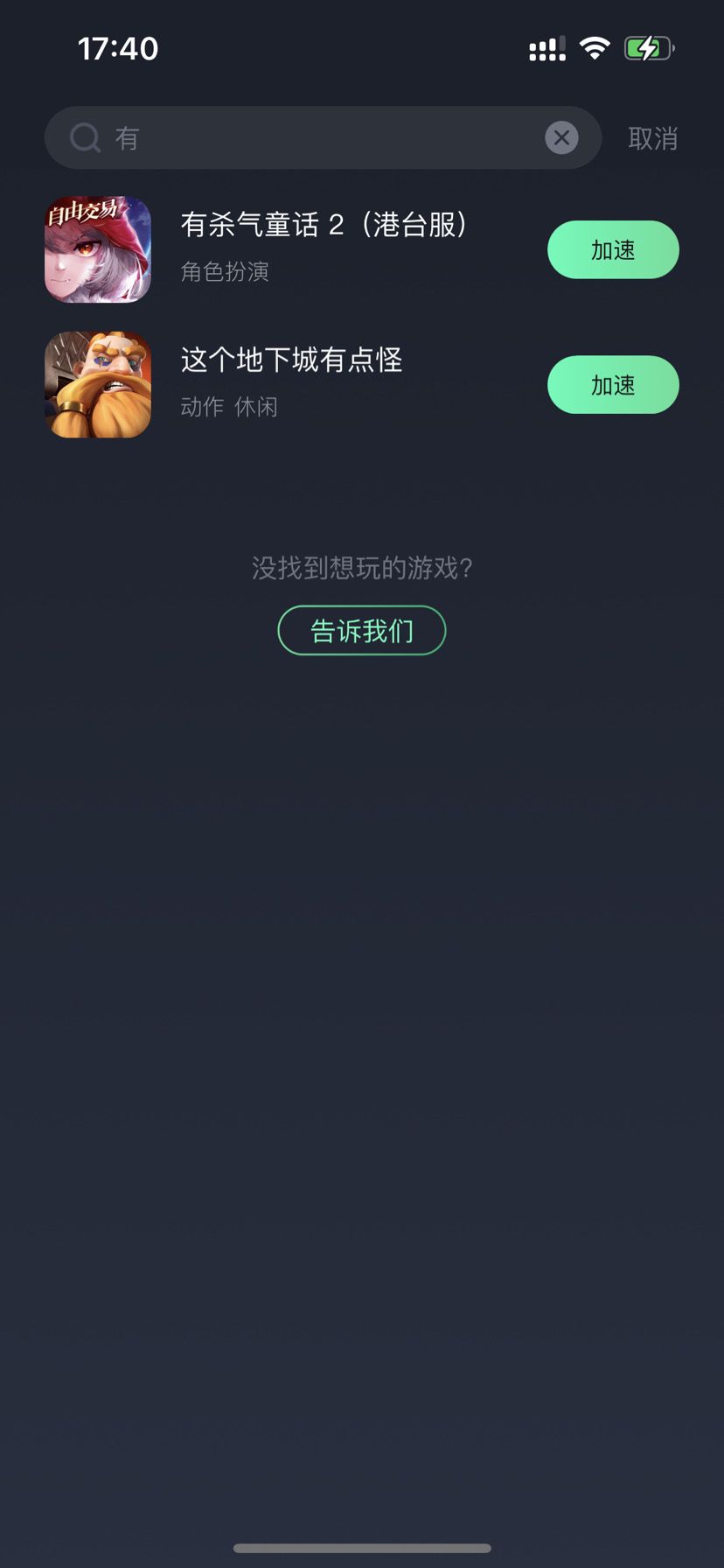Open the 角色扮演 category label

coord(225,272)
